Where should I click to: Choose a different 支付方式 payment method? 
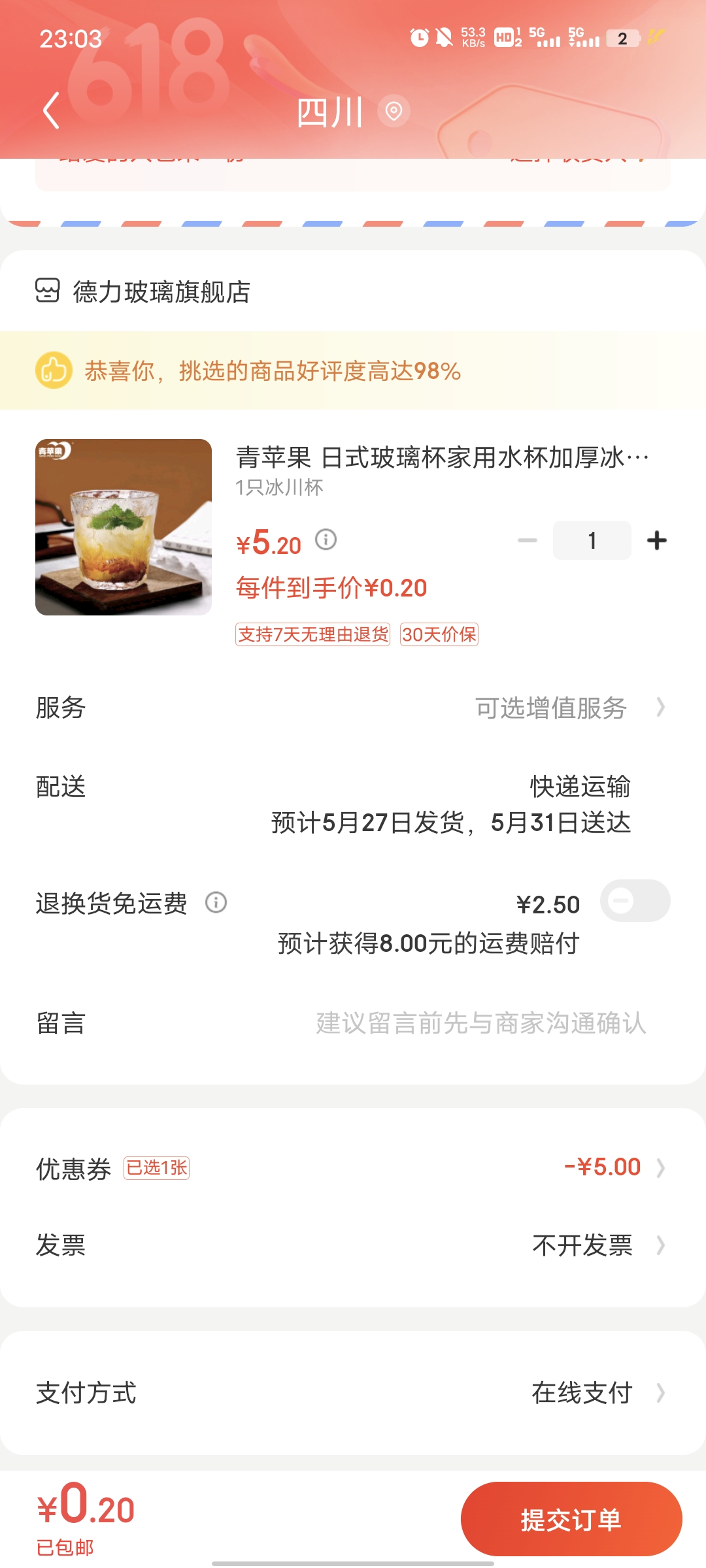pyautogui.click(x=596, y=1393)
